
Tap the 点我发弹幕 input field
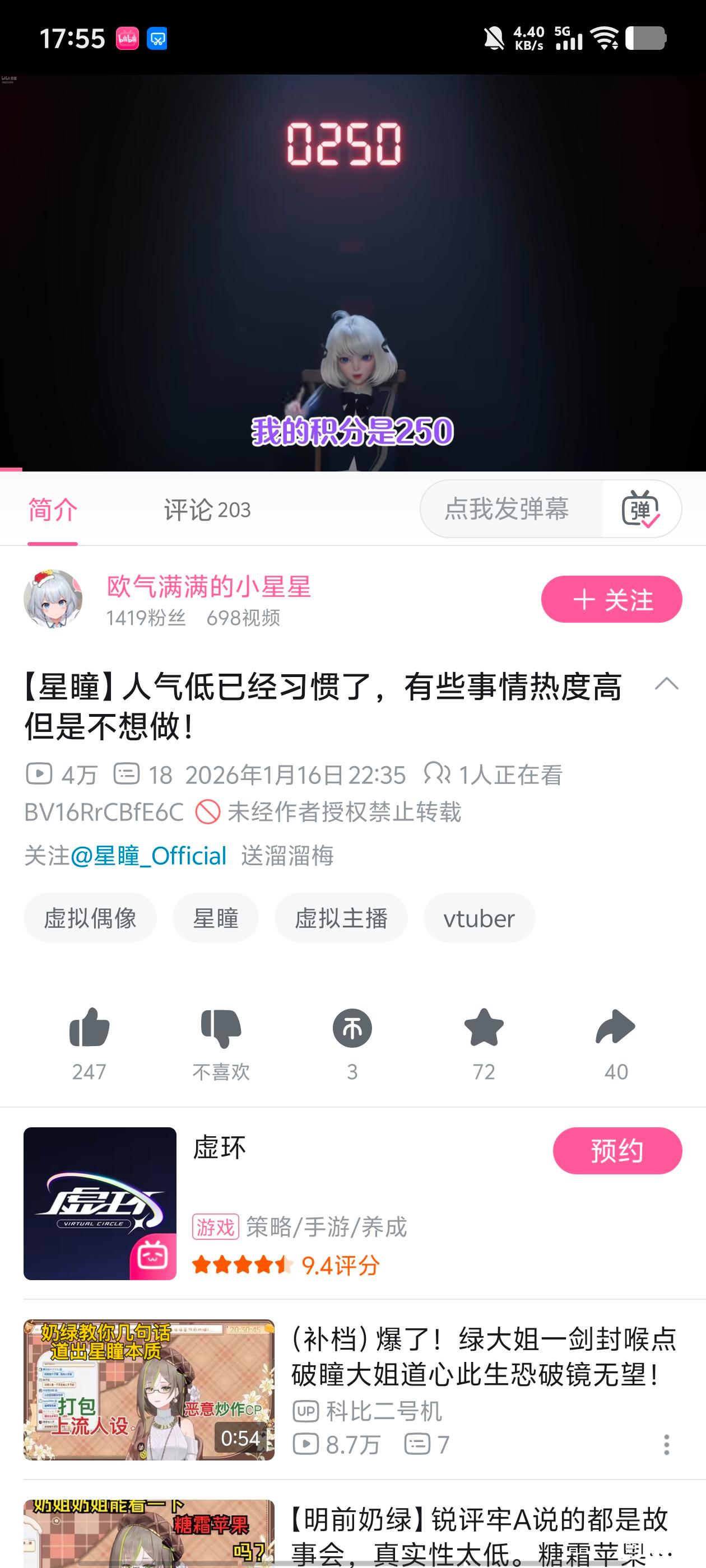(x=507, y=509)
